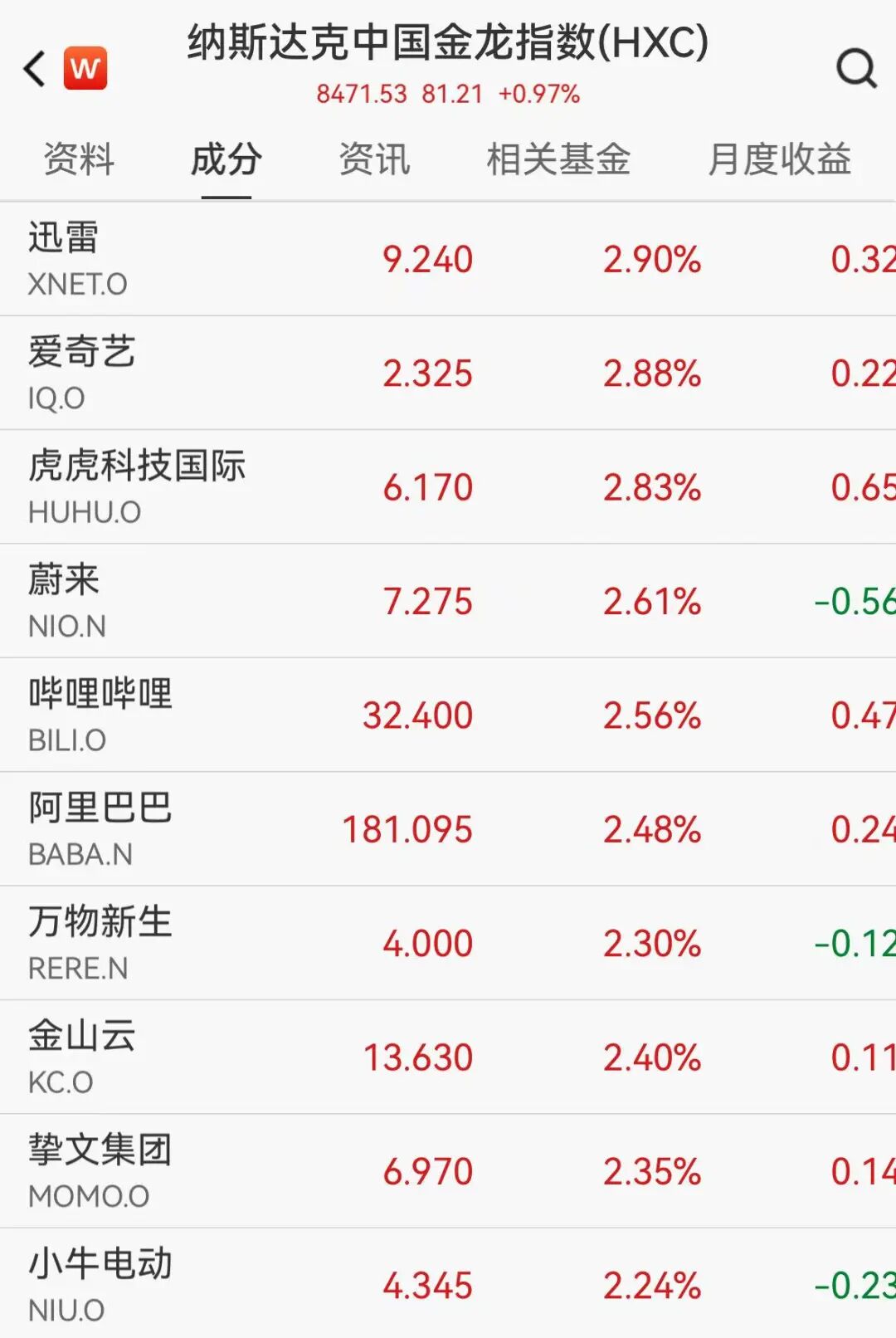View 挚文集团 MOMO.O details

tap(448, 1170)
